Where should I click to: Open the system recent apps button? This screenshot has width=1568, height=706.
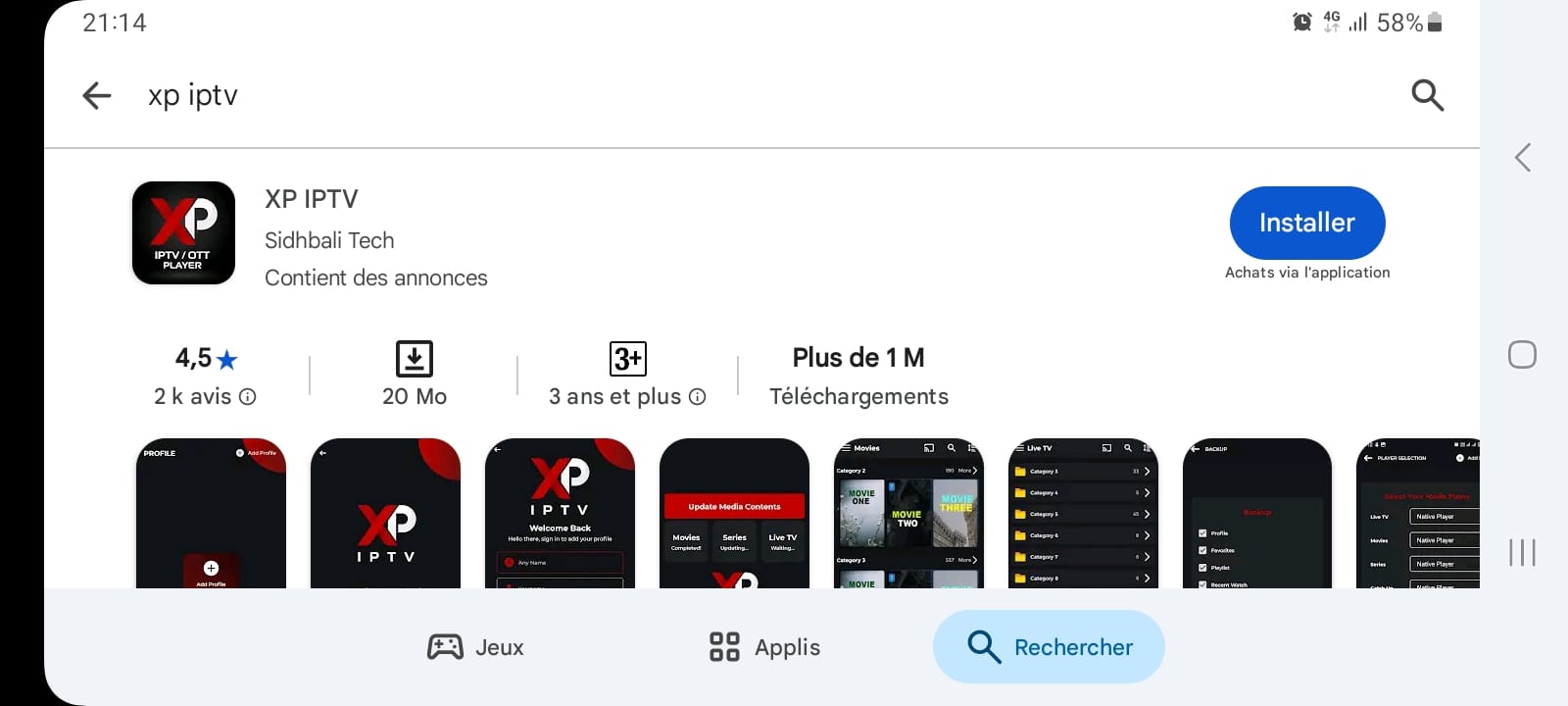click(x=1522, y=552)
